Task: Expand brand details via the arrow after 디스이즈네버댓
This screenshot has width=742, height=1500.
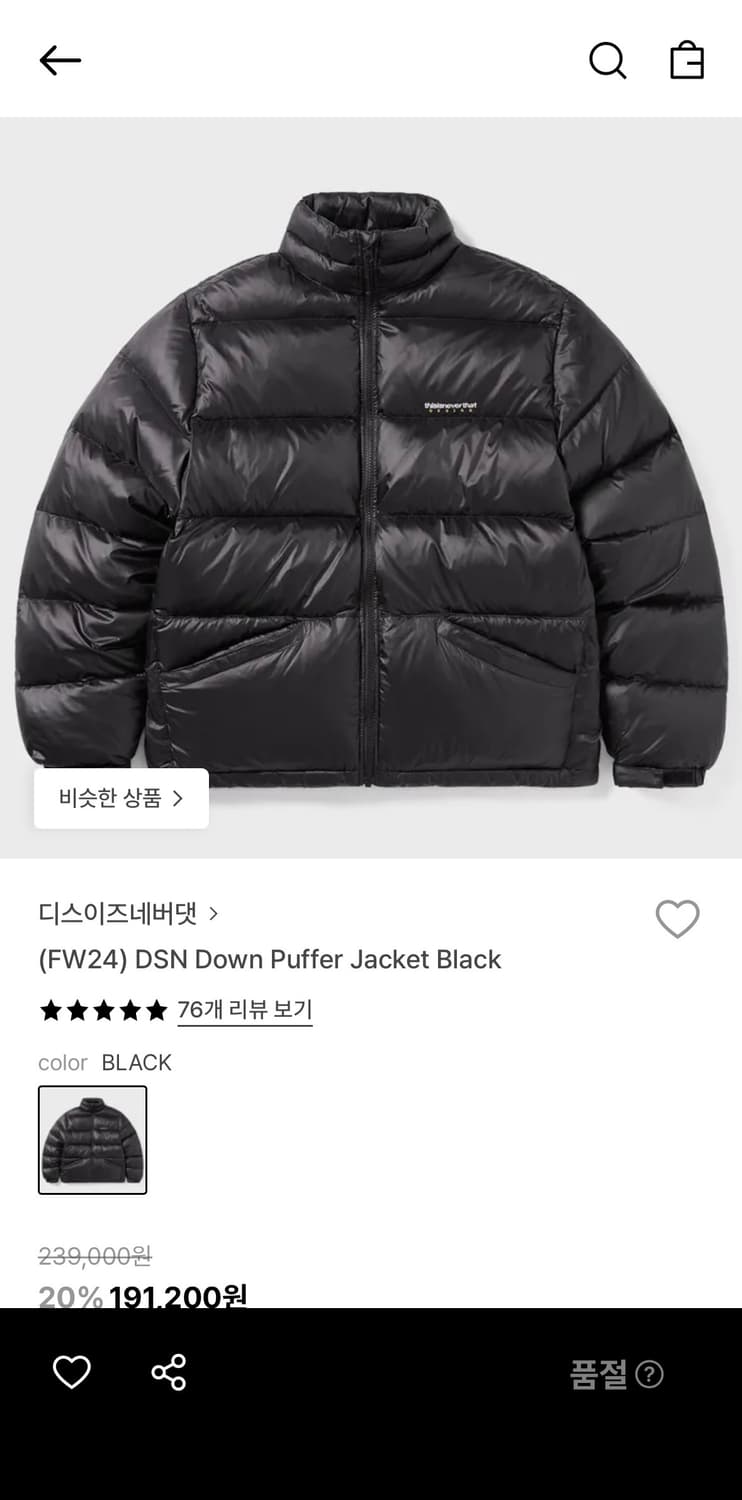Action: tap(214, 913)
